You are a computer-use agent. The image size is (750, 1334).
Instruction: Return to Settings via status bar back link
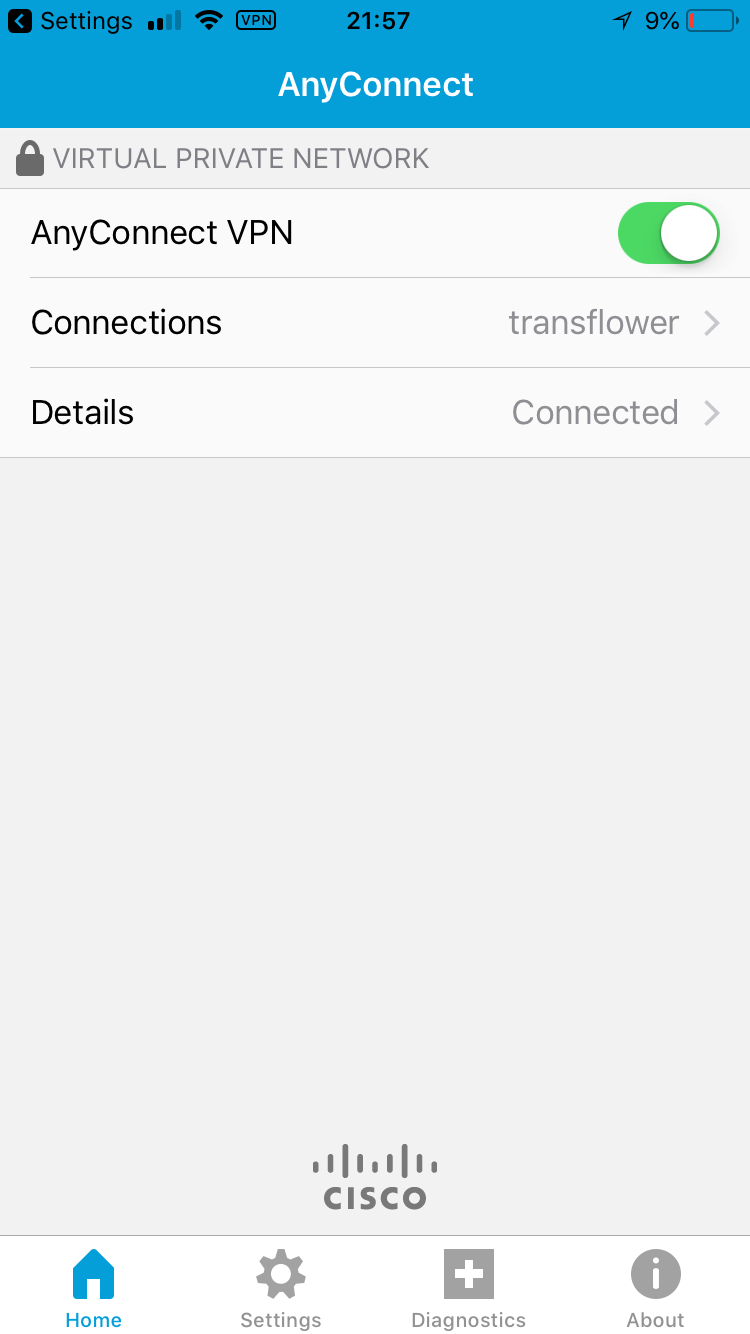coord(70,21)
